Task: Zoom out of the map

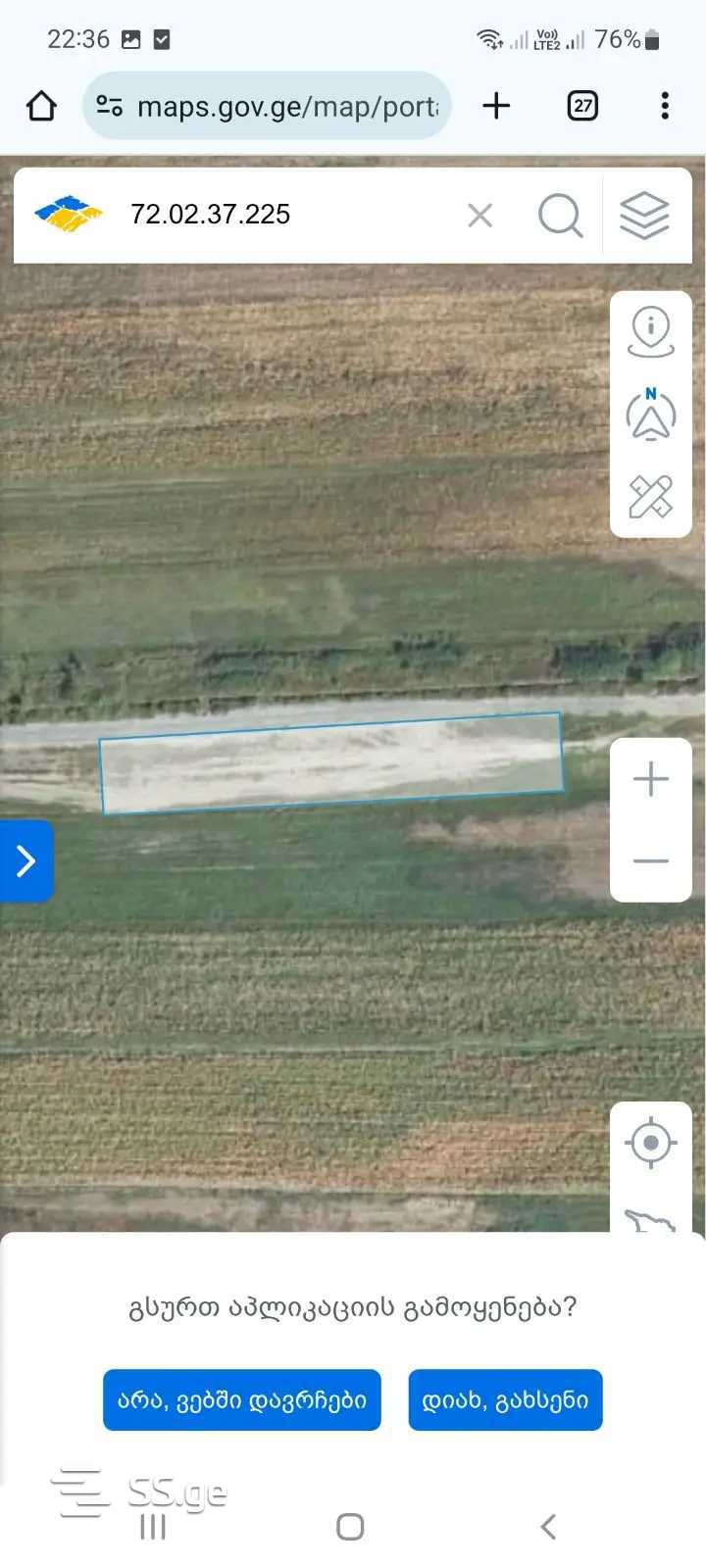Action: [x=651, y=861]
